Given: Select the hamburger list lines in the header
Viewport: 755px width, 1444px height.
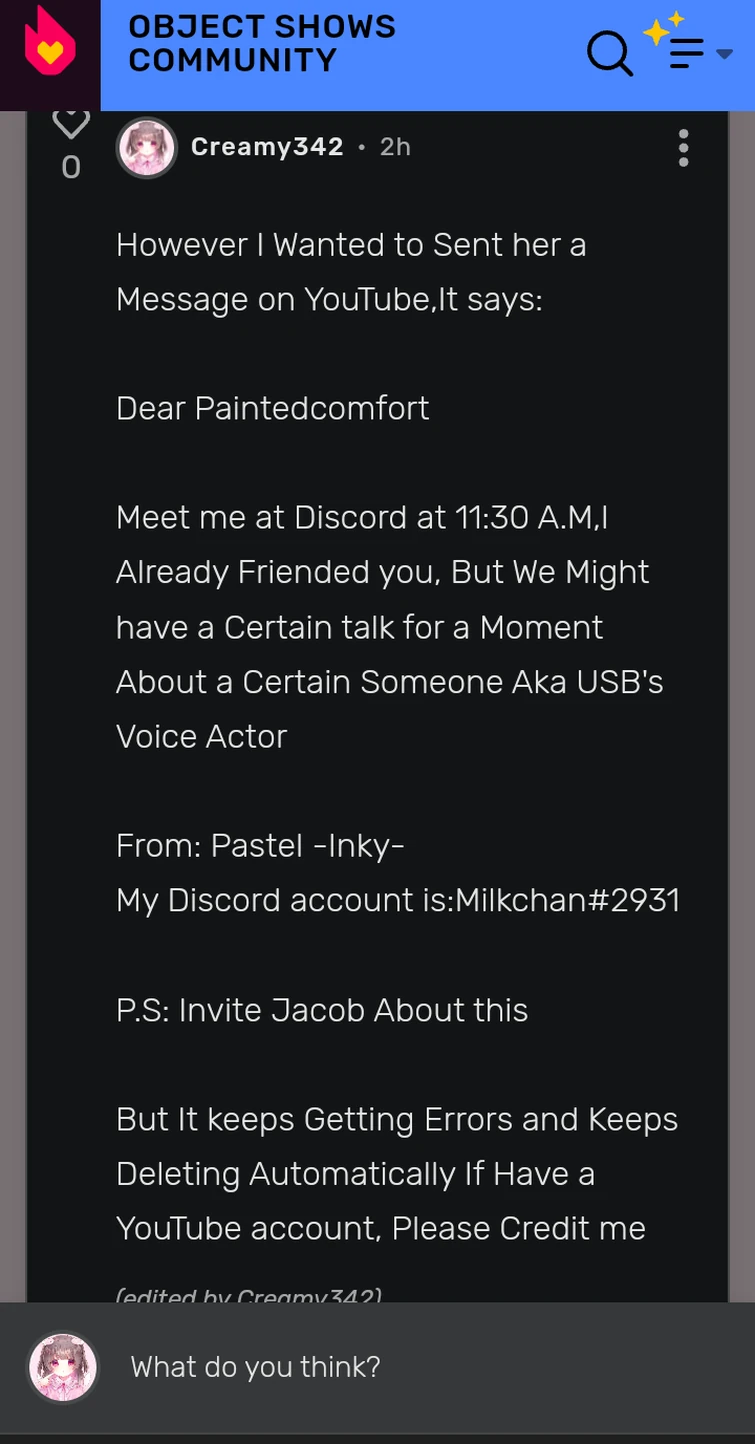Looking at the screenshot, I should coord(685,52).
